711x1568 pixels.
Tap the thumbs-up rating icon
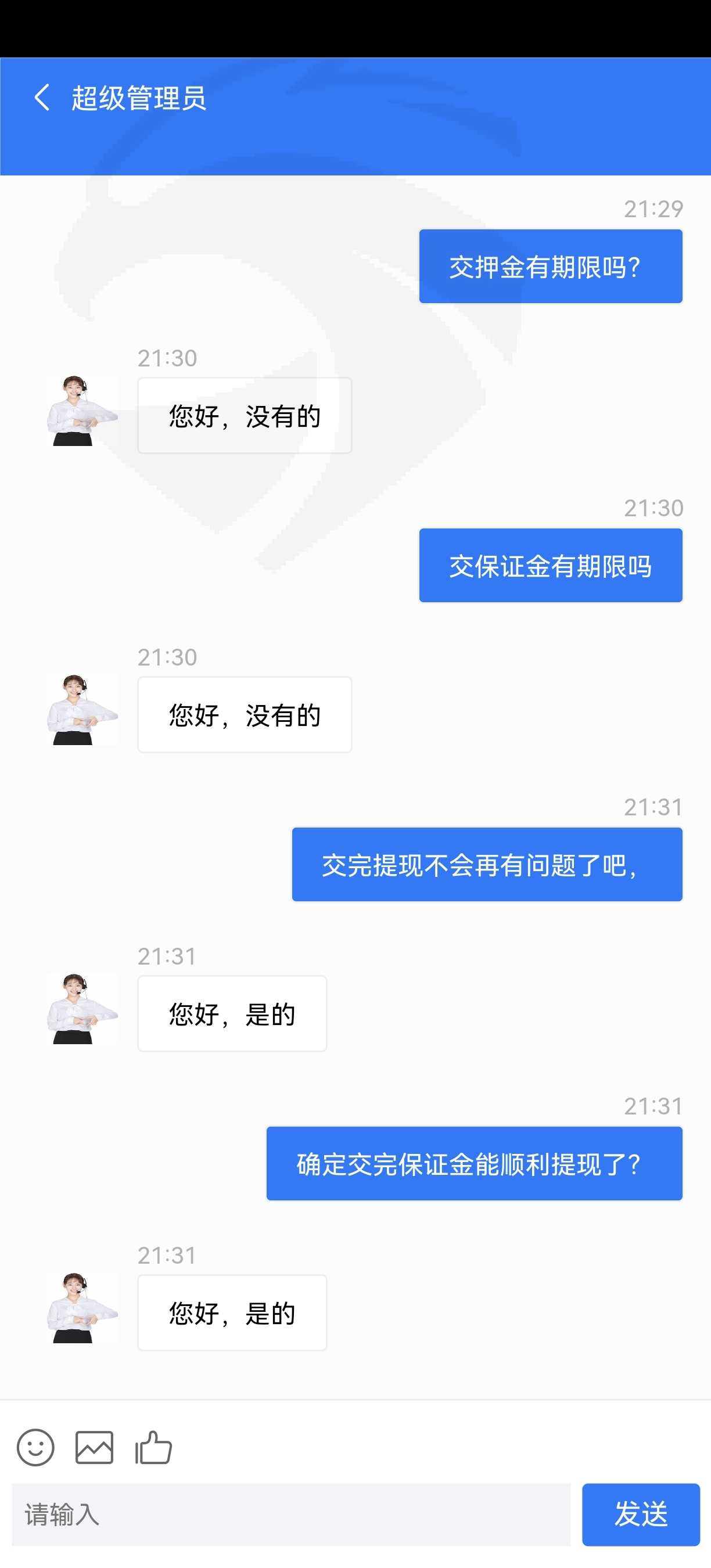[153, 1447]
